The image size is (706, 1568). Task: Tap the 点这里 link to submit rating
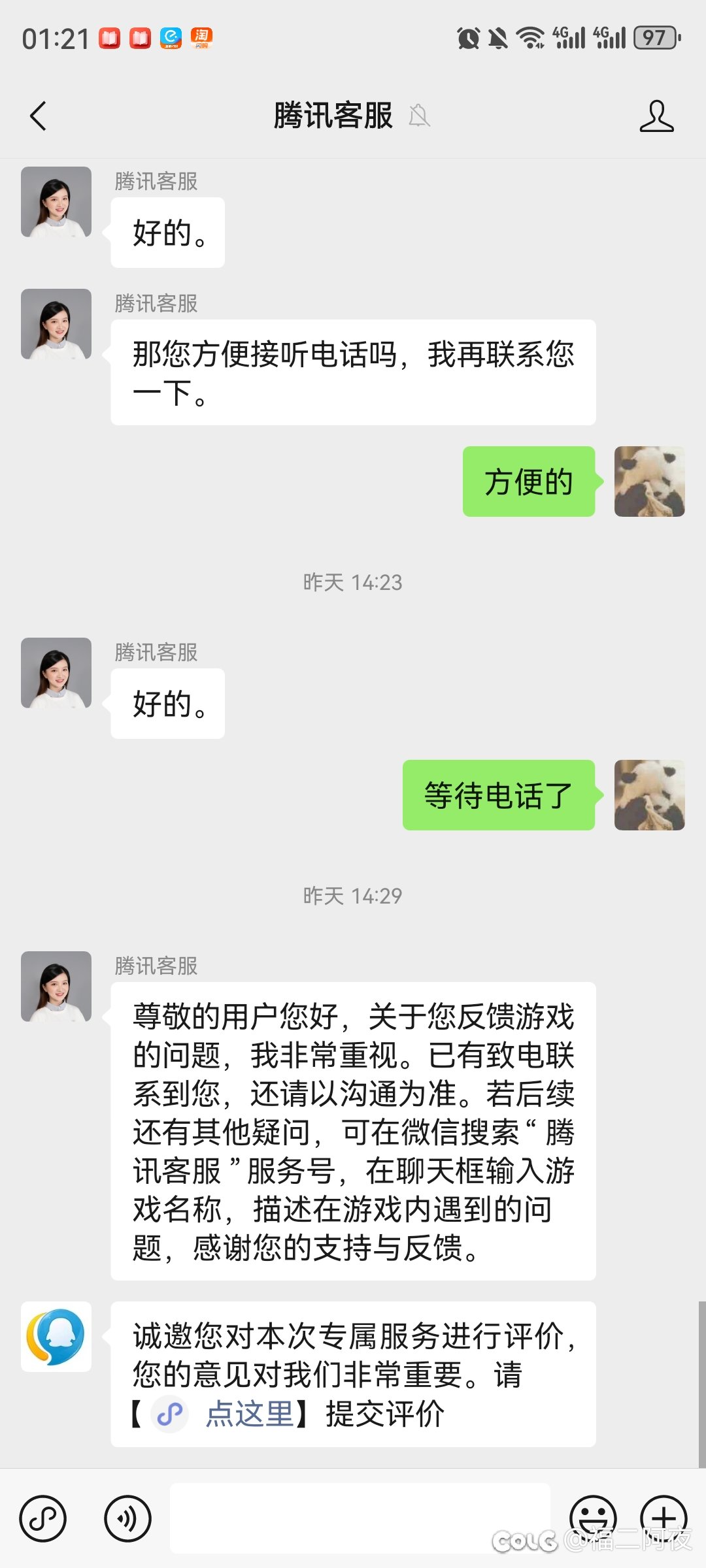248,1414
